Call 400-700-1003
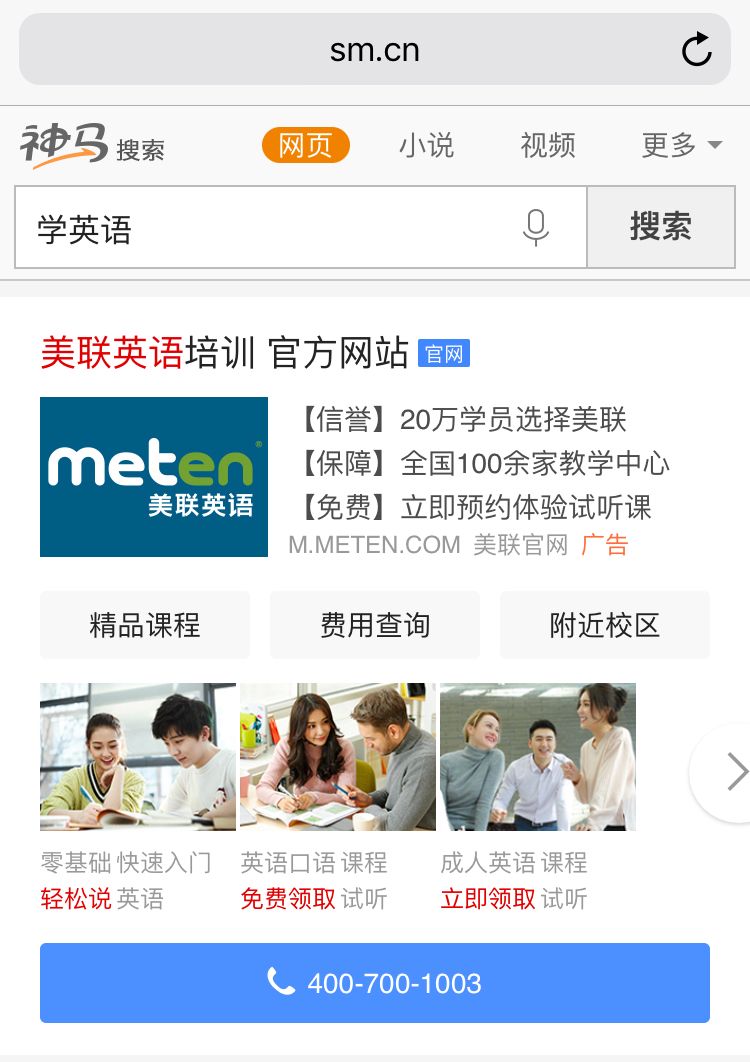The height and width of the screenshot is (1062, 750). tap(375, 983)
